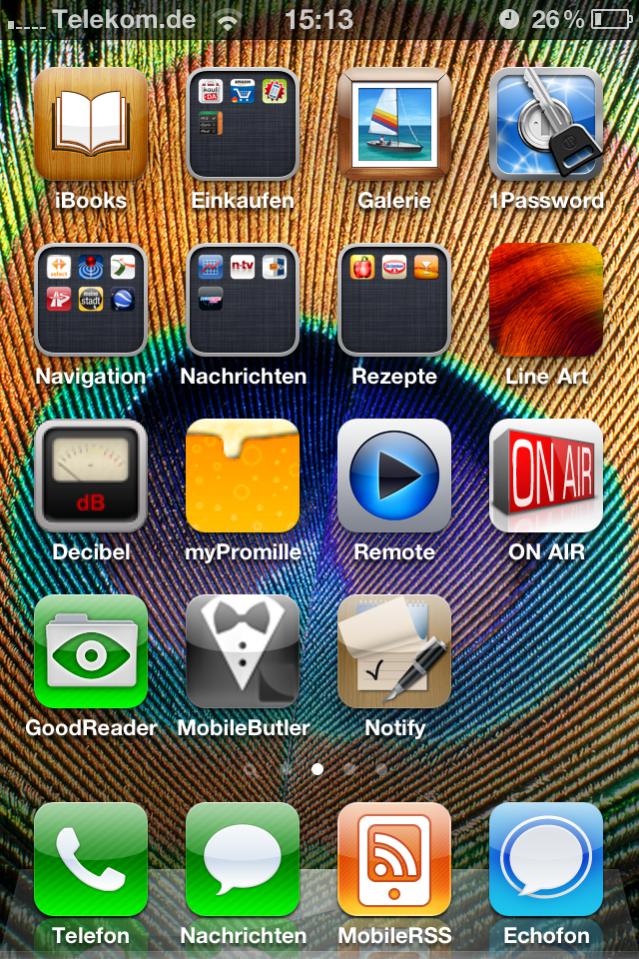Tap the home screen page indicator dots
Image resolution: width=639 pixels, height=959 pixels.
point(317,769)
